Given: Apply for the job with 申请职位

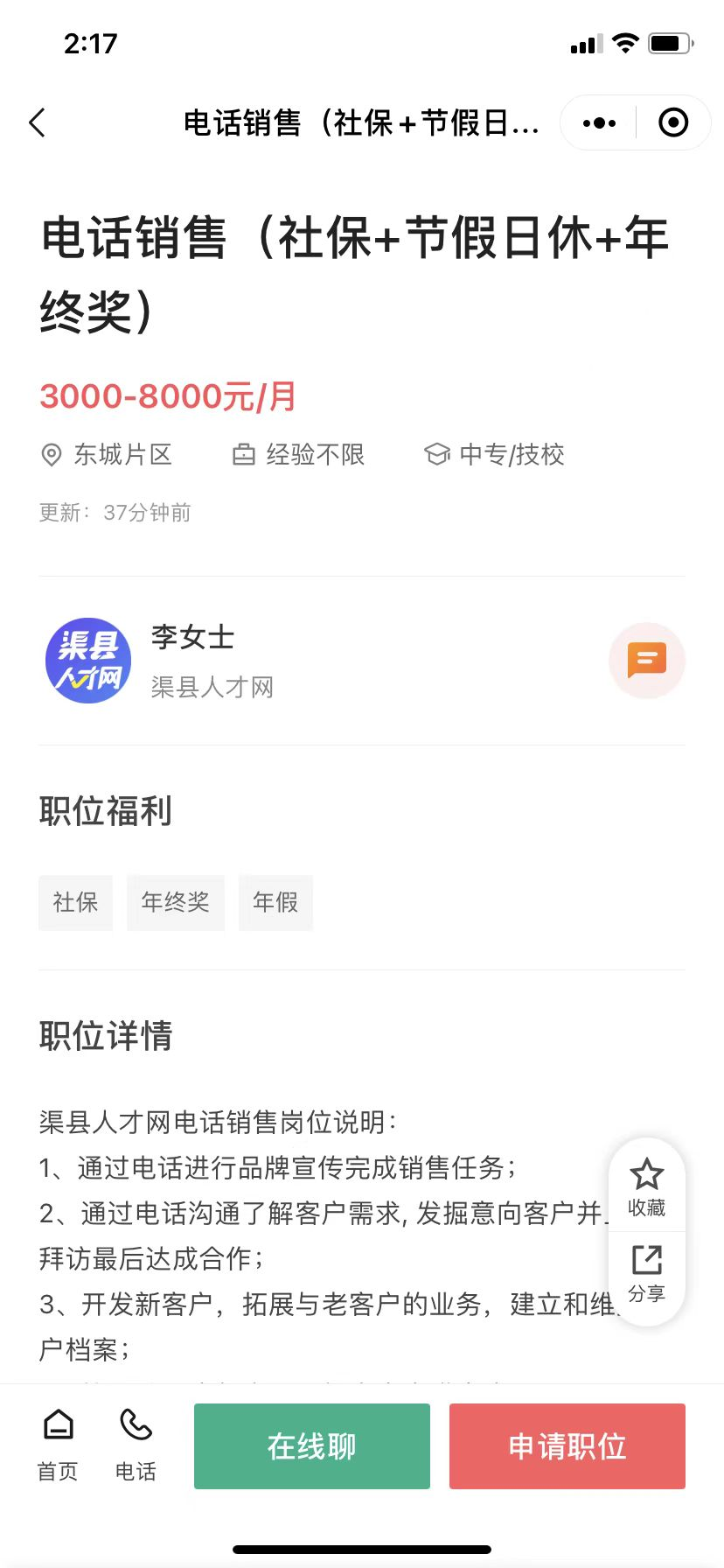Looking at the screenshot, I should click(x=567, y=1446).
